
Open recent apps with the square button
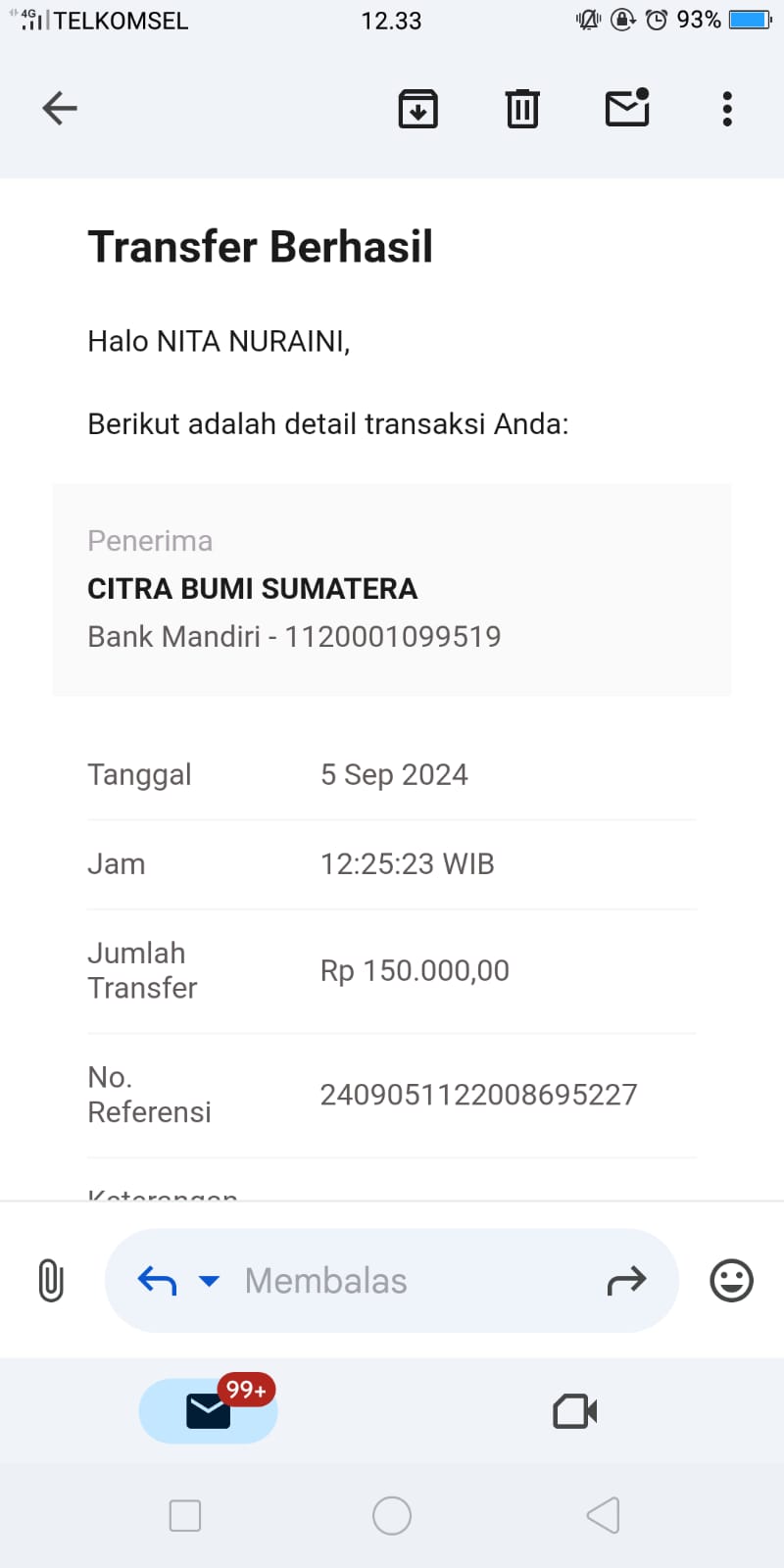tap(185, 1516)
